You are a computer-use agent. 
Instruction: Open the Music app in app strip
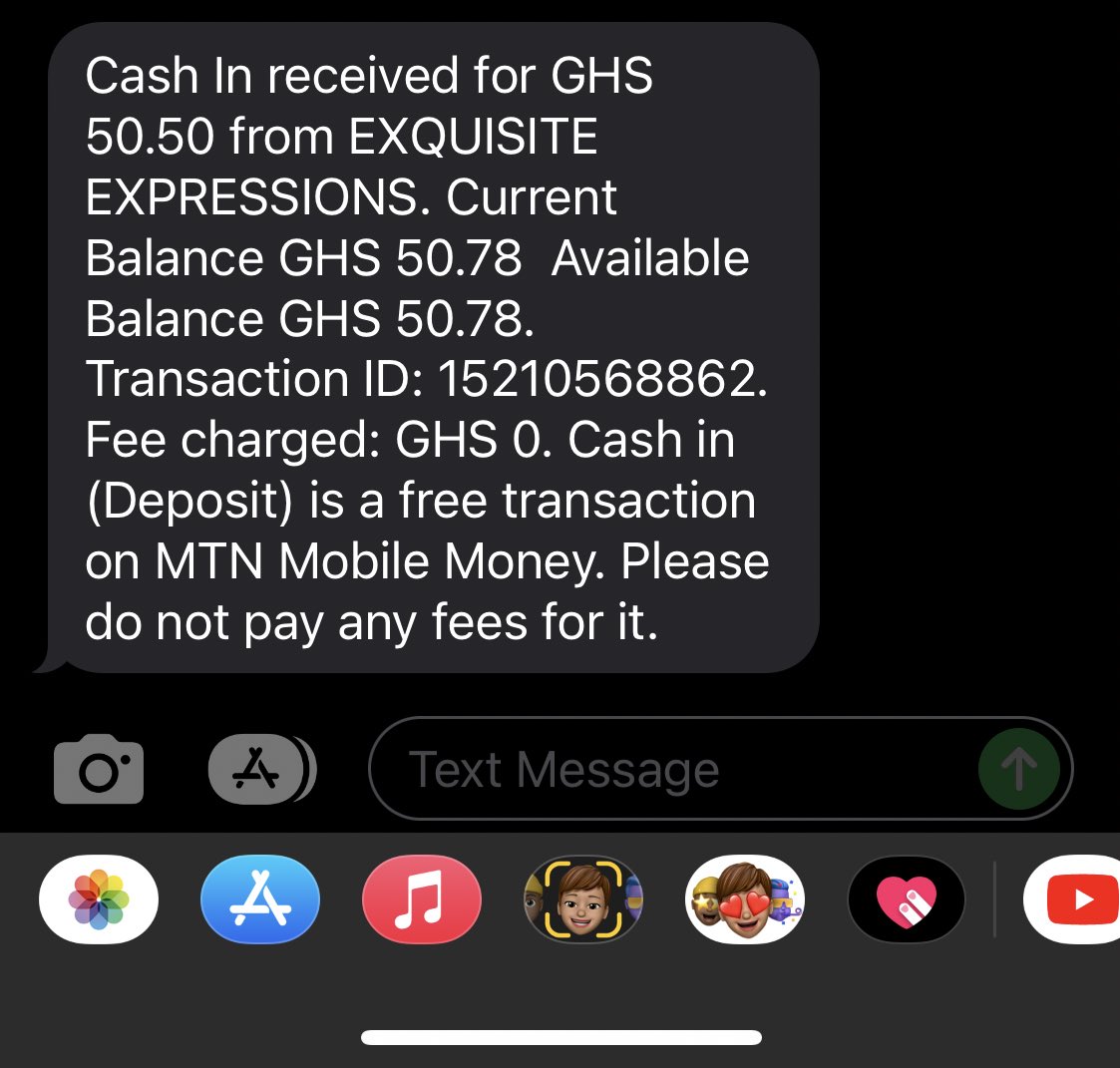[x=421, y=899]
